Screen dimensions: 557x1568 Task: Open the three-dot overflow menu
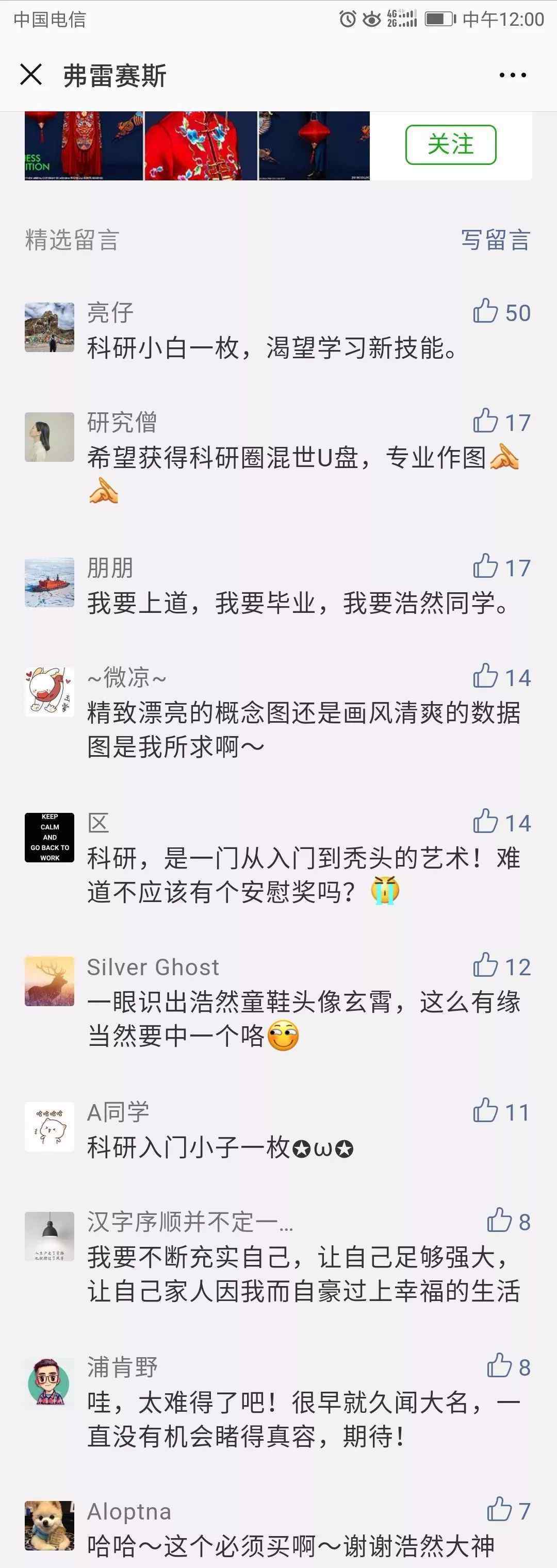(512, 75)
